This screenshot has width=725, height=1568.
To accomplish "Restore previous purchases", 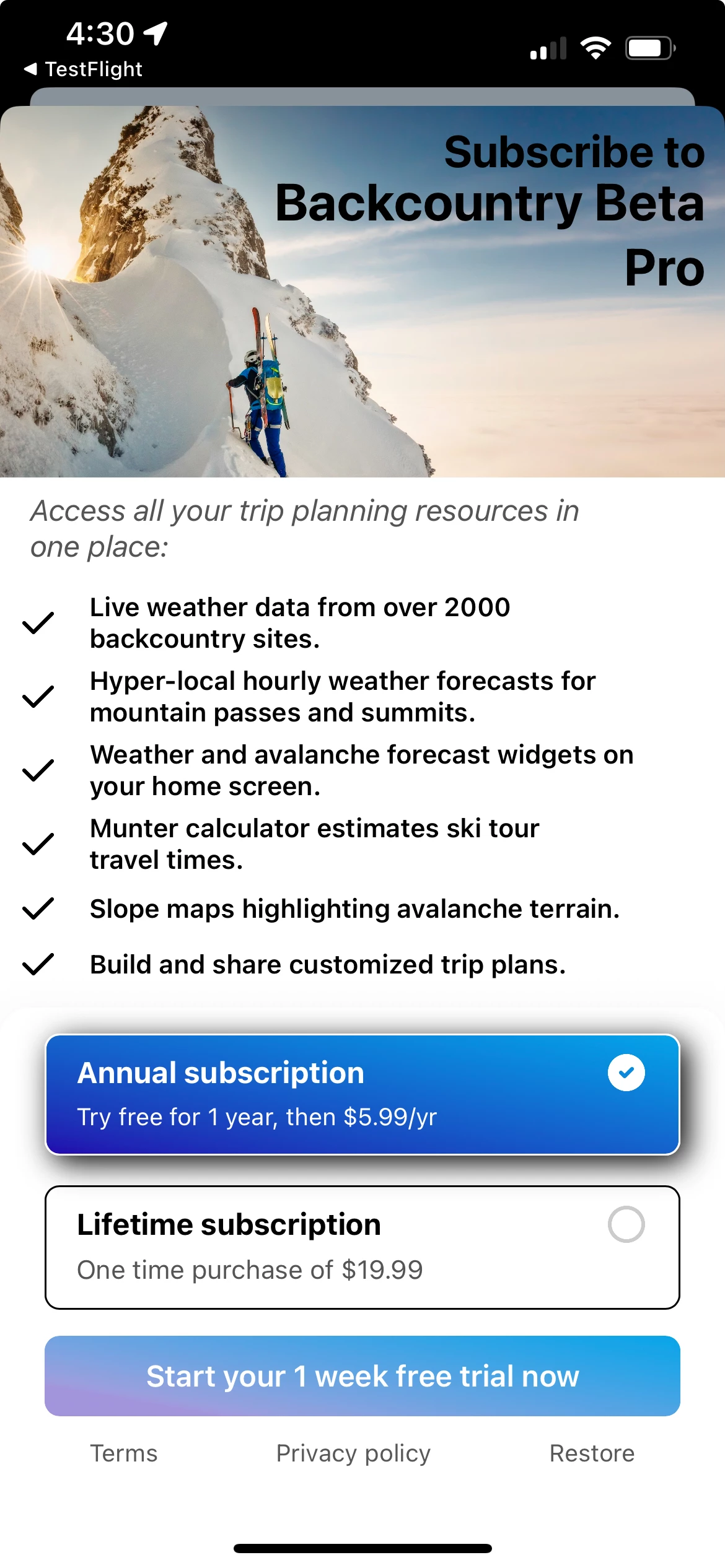I will (592, 1453).
